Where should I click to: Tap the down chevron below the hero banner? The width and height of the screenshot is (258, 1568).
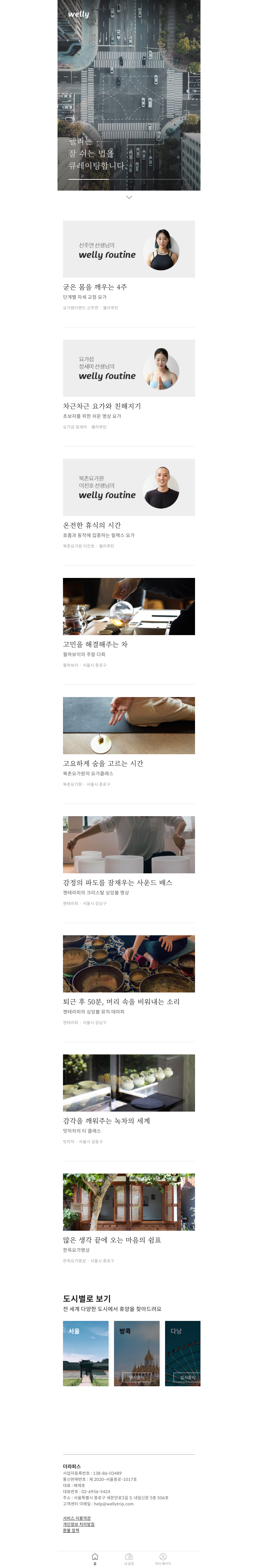click(129, 197)
